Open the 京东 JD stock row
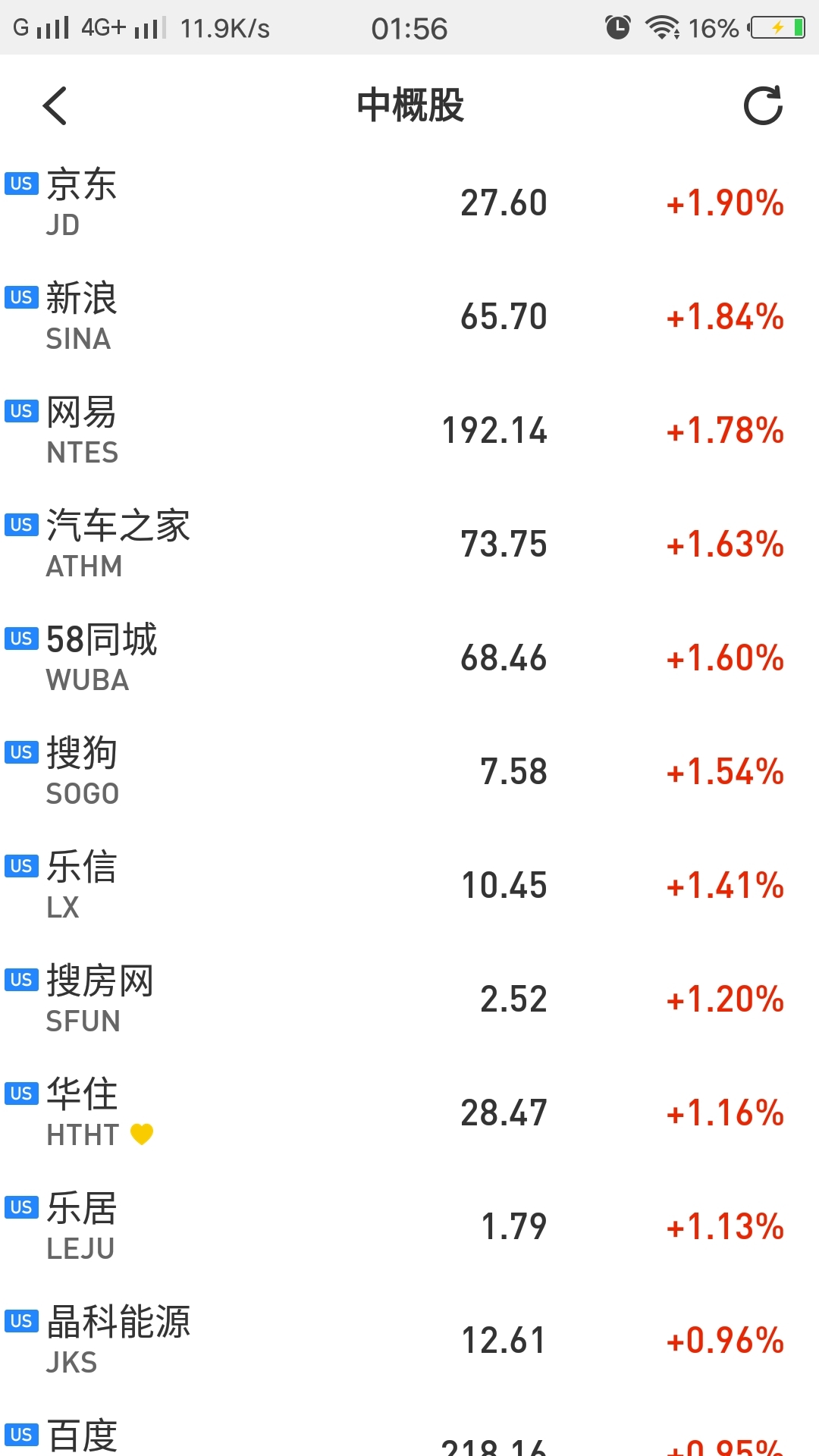Screen dimensions: 819x1456 click(x=409, y=203)
